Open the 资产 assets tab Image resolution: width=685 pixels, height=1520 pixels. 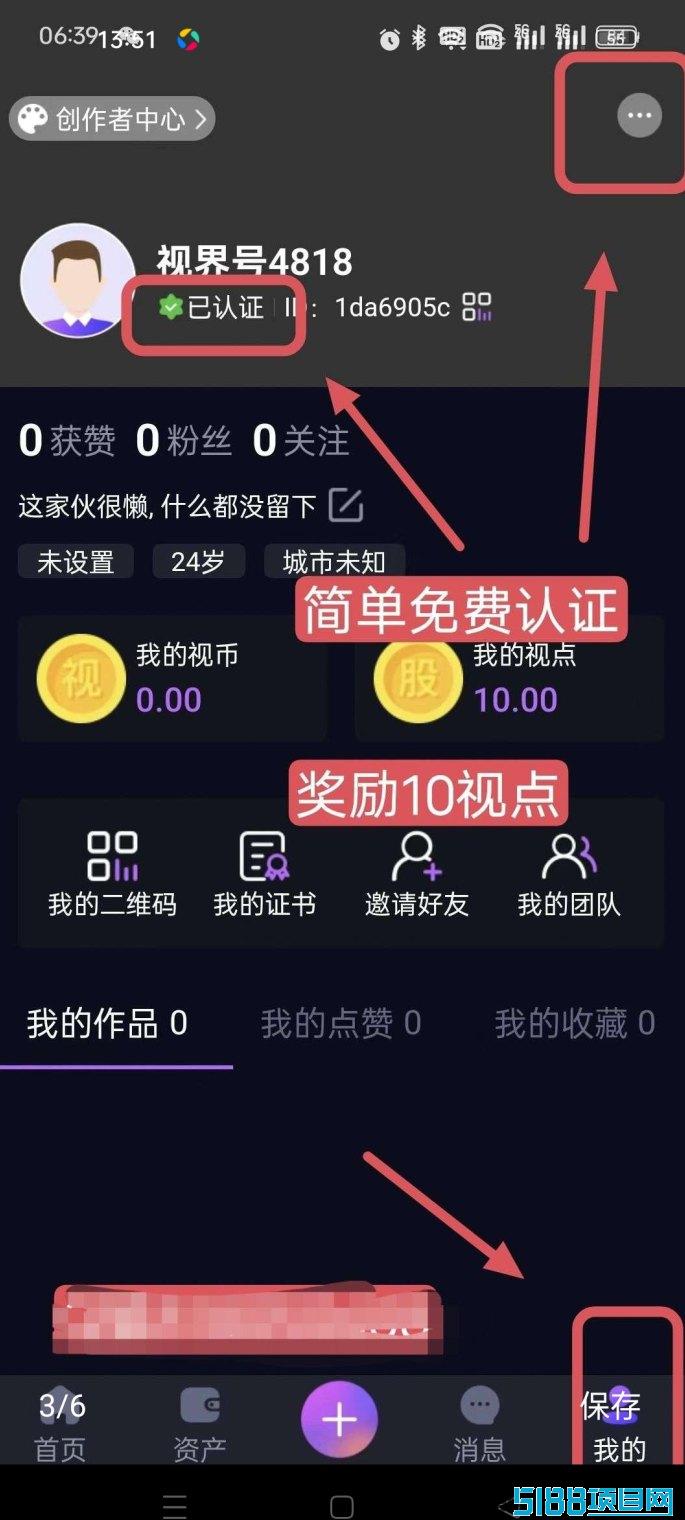pyautogui.click(x=200, y=1423)
